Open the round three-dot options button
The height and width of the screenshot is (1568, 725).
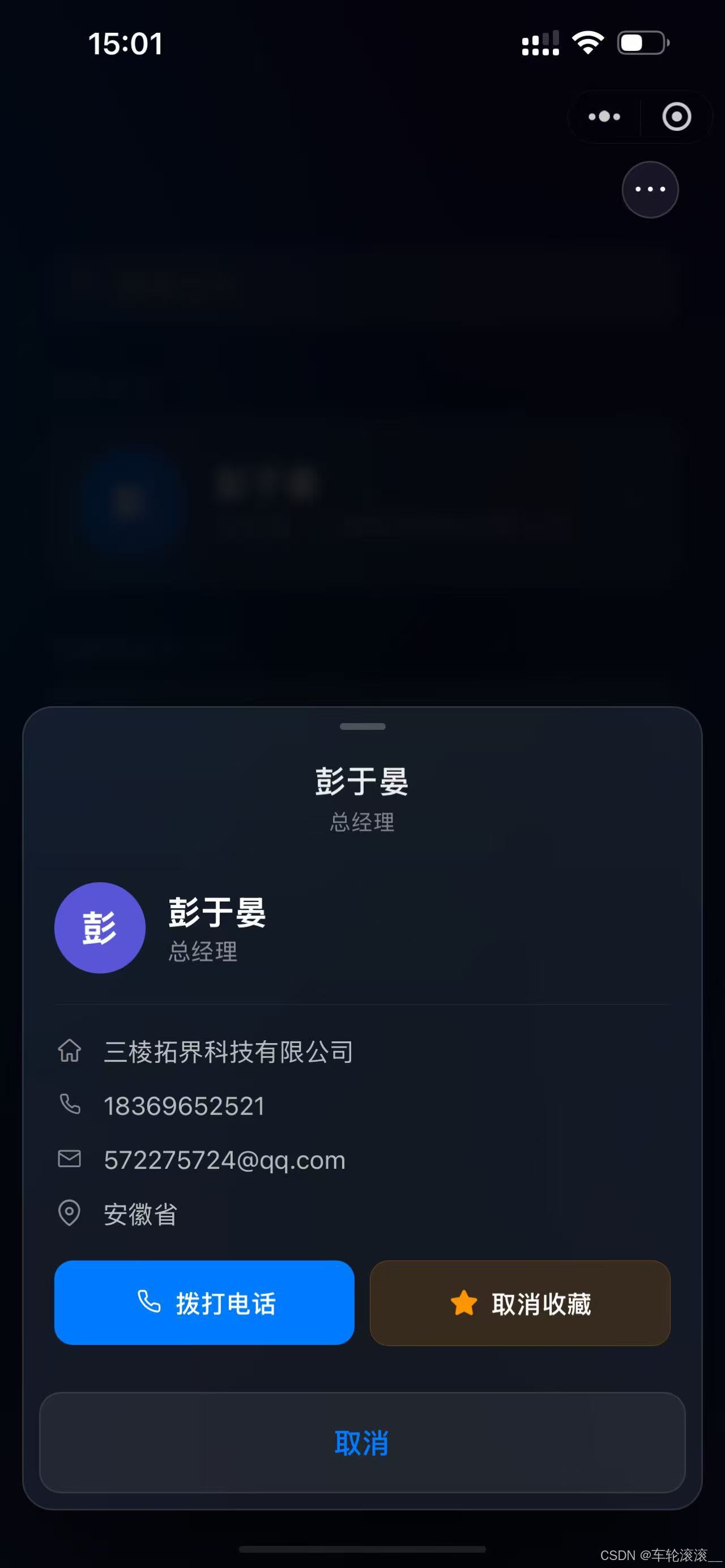tap(650, 189)
